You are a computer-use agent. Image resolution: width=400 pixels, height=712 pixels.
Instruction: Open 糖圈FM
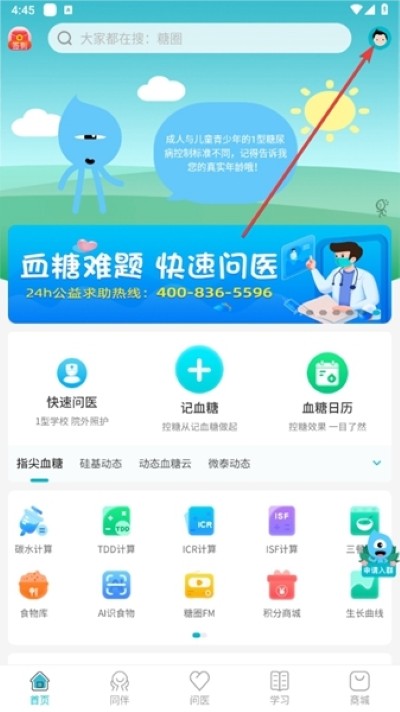tap(199, 594)
